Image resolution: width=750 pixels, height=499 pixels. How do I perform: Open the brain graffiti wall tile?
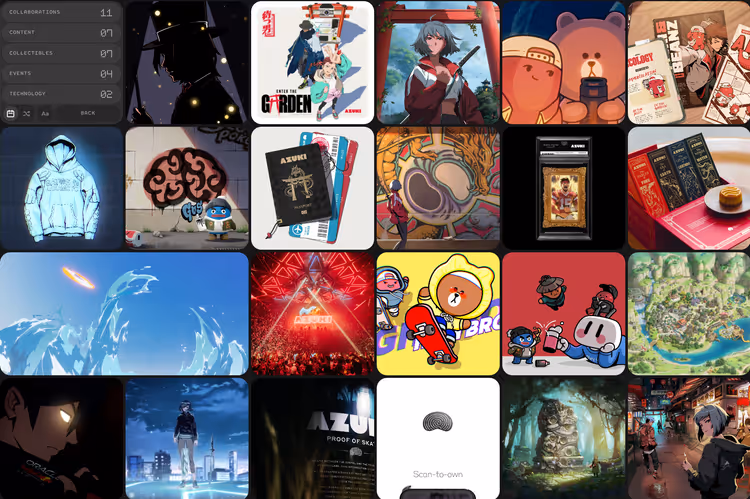click(186, 187)
